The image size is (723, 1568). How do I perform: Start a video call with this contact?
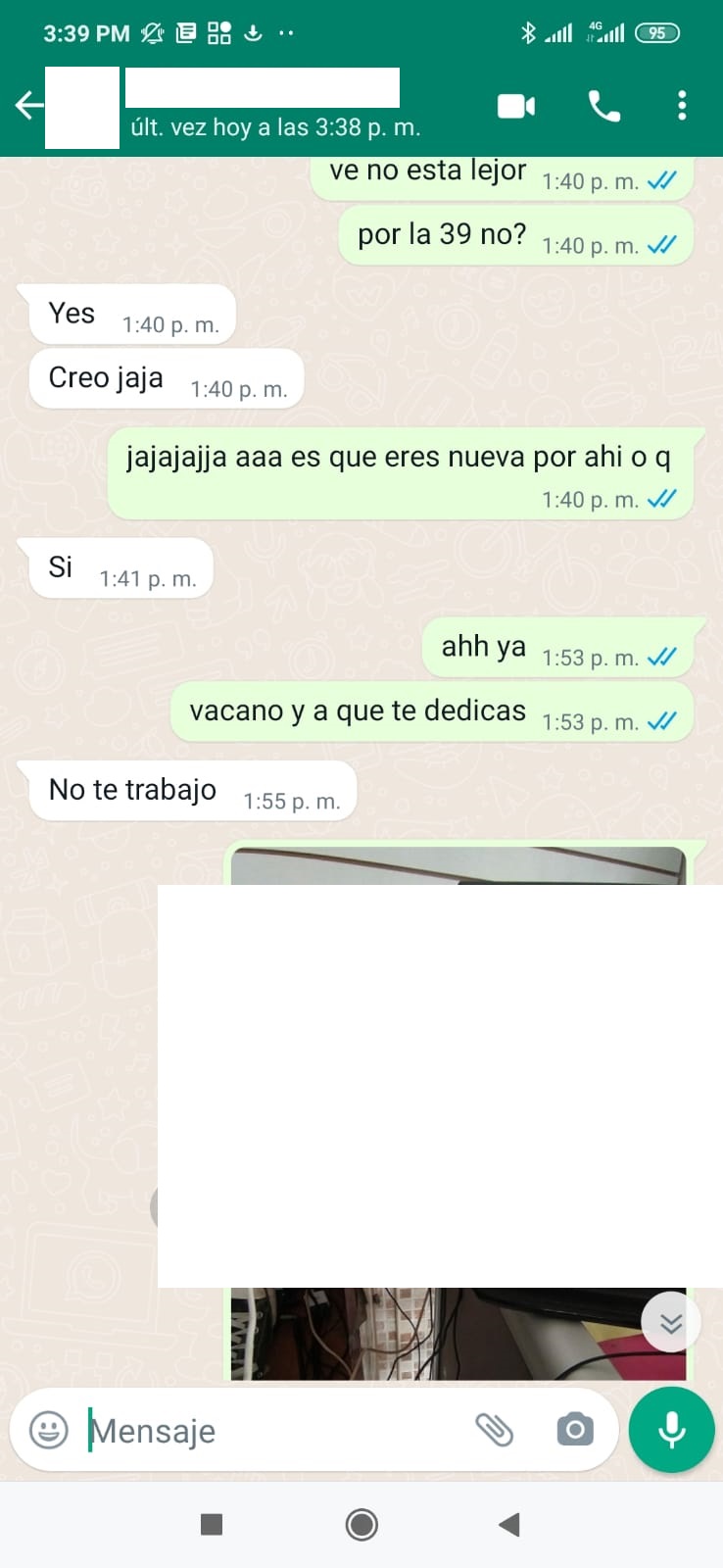pyautogui.click(x=516, y=106)
